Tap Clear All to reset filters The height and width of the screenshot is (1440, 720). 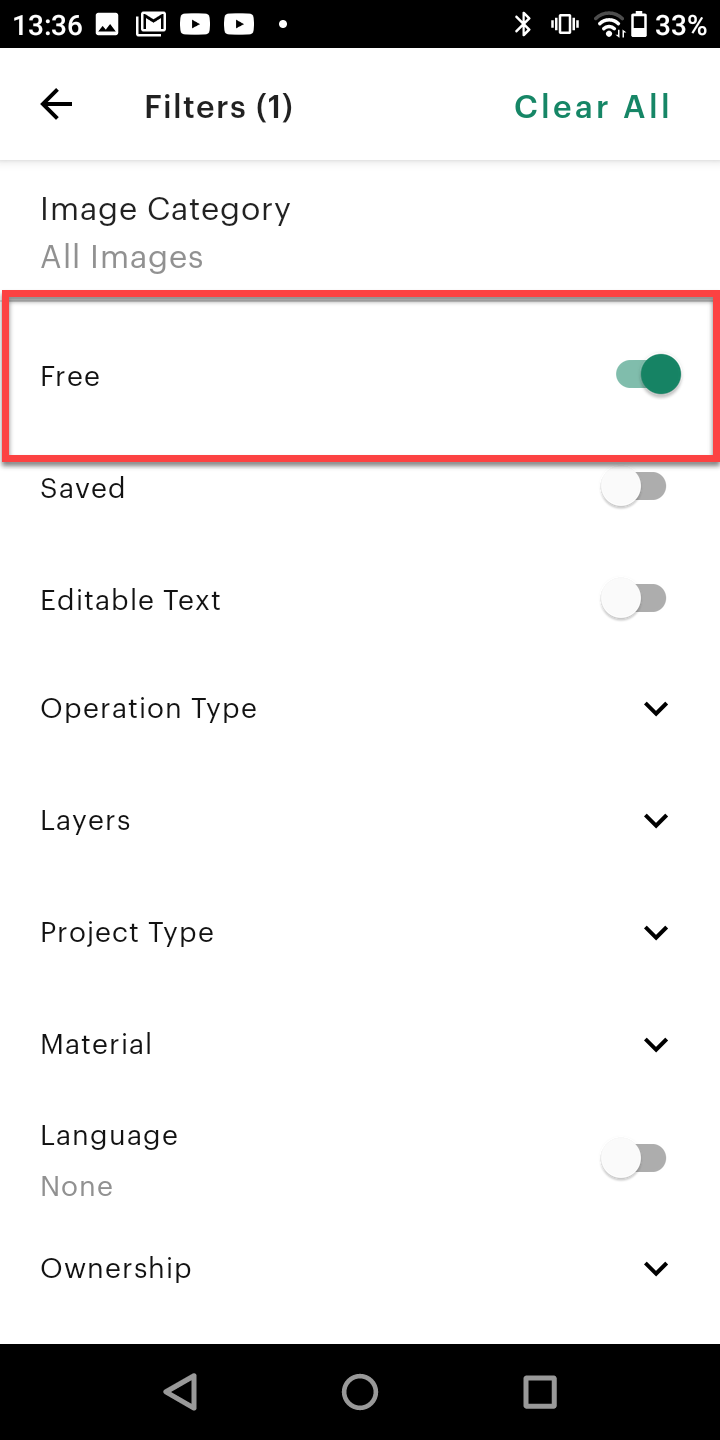coord(592,106)
